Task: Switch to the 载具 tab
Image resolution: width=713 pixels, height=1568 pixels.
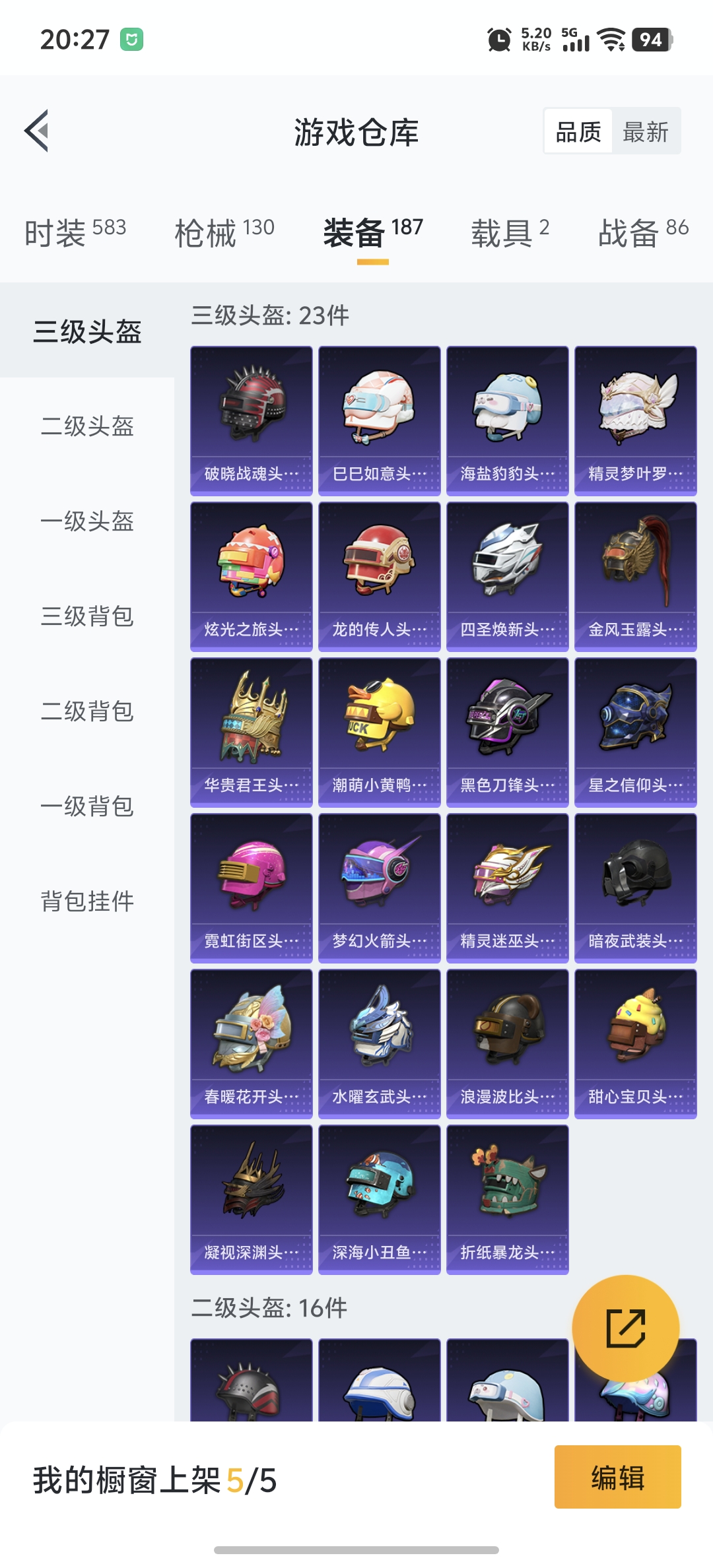Action: click(510, 232)
